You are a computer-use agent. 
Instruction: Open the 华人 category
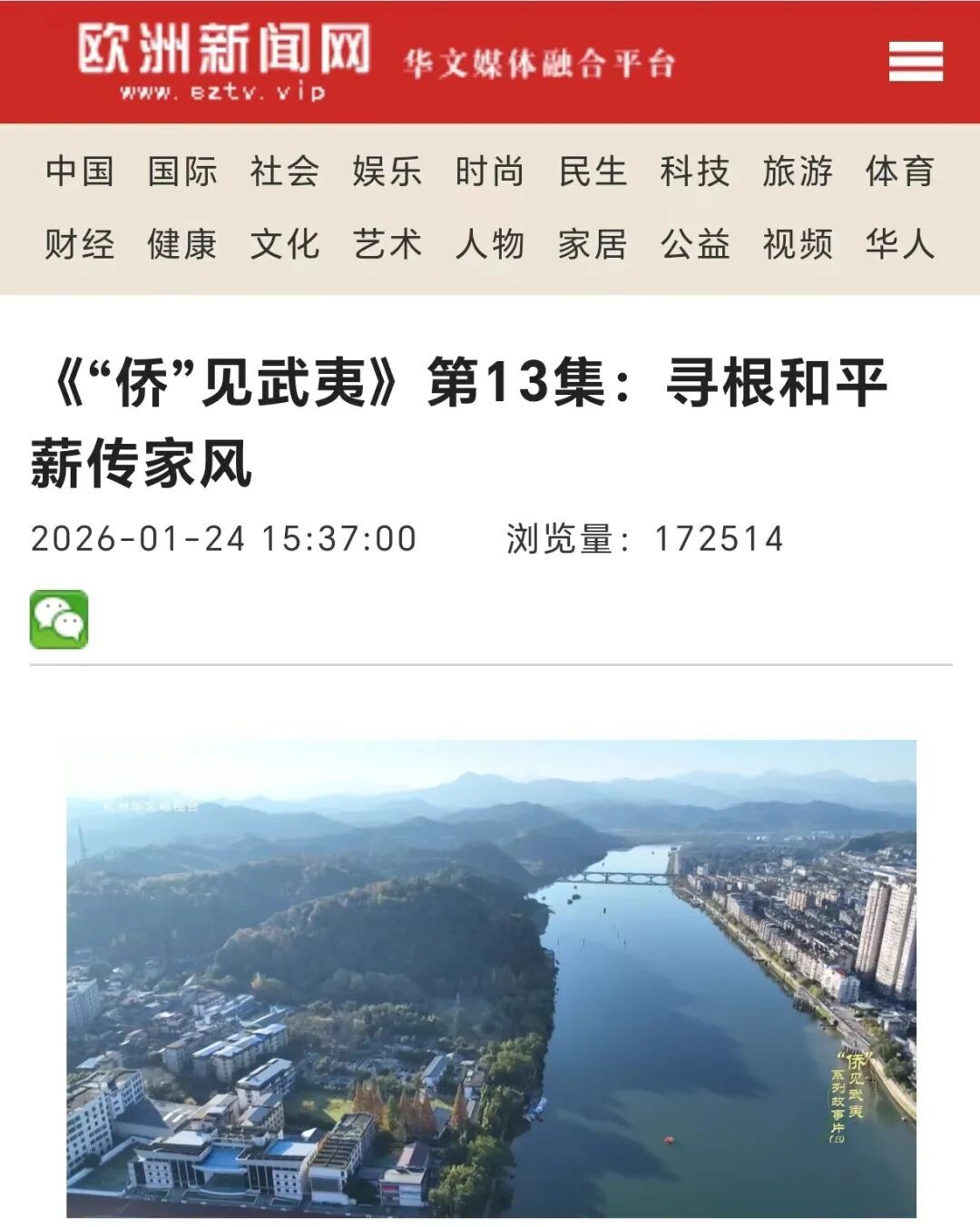(x=900, y=244)
